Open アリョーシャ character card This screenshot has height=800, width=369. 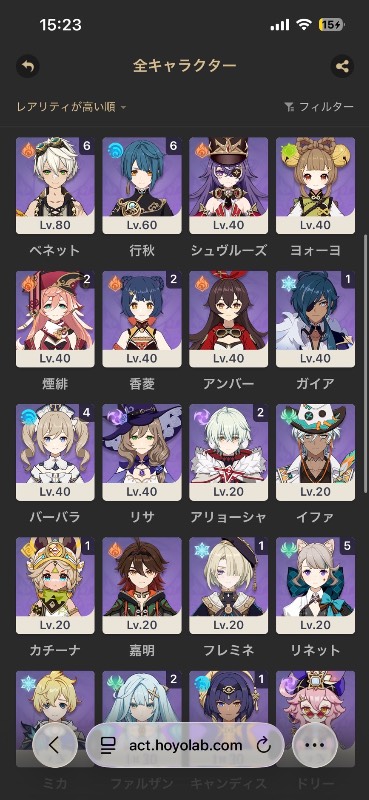coord(229,453)
